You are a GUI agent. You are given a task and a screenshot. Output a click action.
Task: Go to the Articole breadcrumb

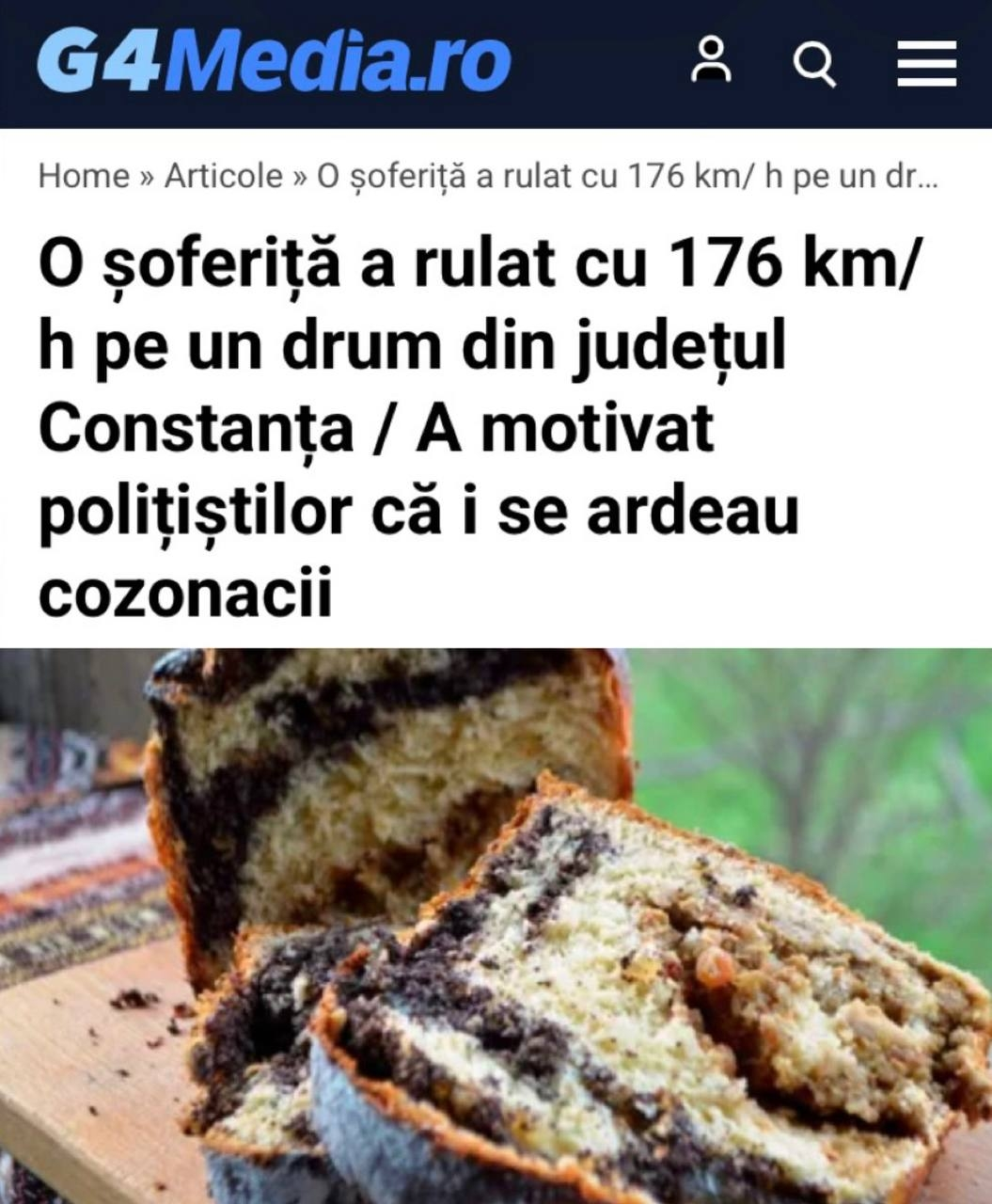click(224, 176)
